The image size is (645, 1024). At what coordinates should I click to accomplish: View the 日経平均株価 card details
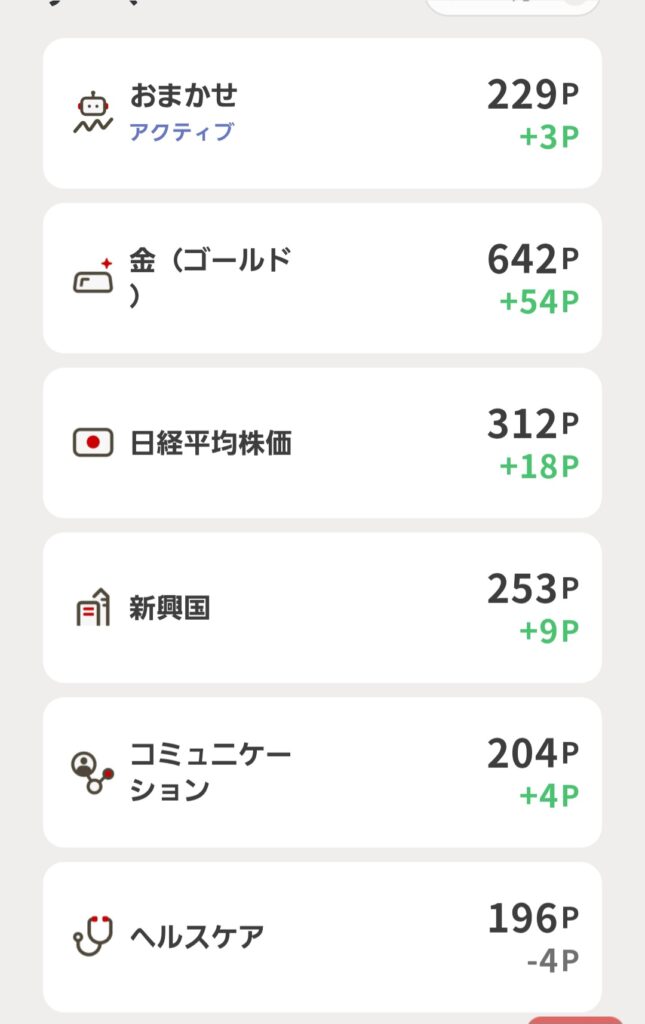click(322, 443)
